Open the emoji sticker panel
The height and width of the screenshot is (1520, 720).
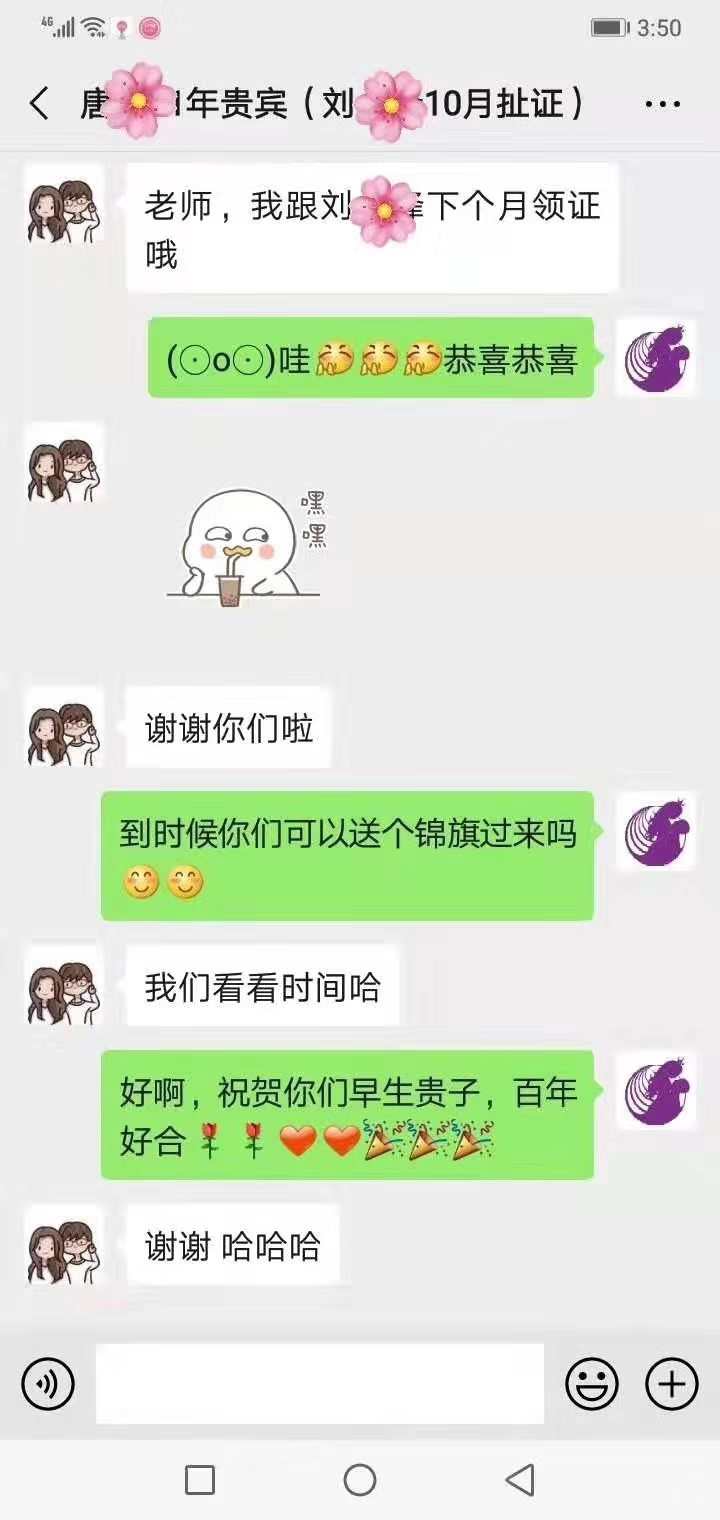coord(592,1384)
